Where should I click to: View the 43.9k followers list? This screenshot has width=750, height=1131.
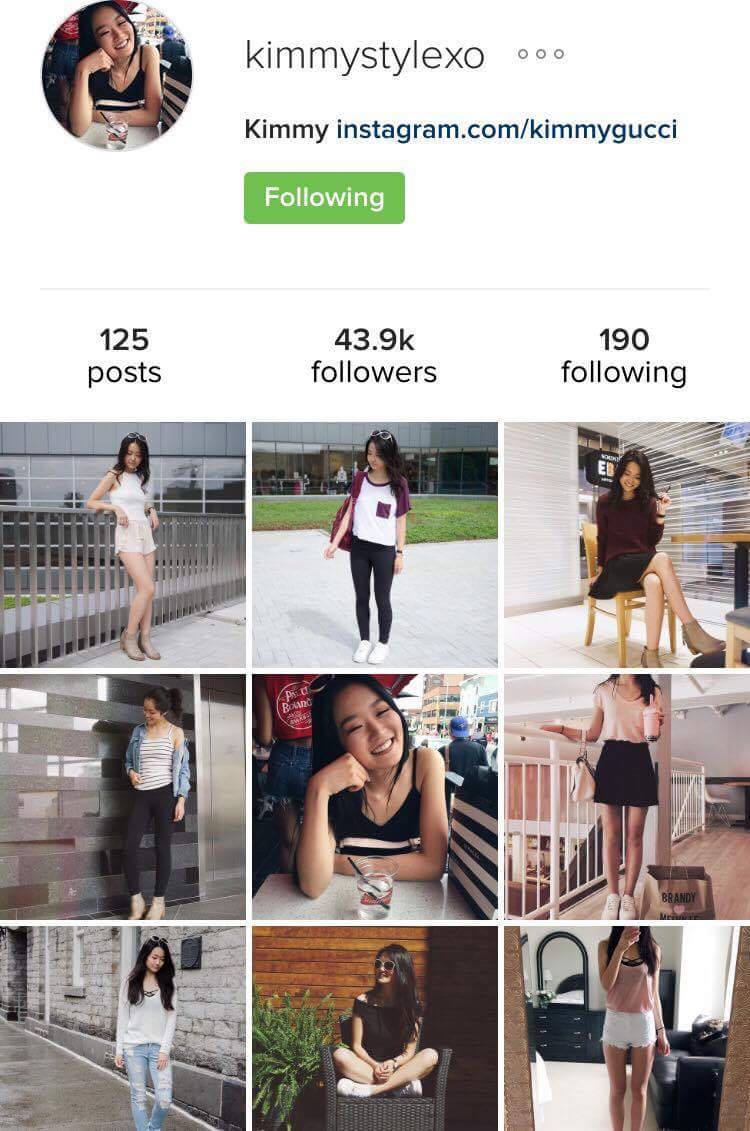tap(374, 356)
